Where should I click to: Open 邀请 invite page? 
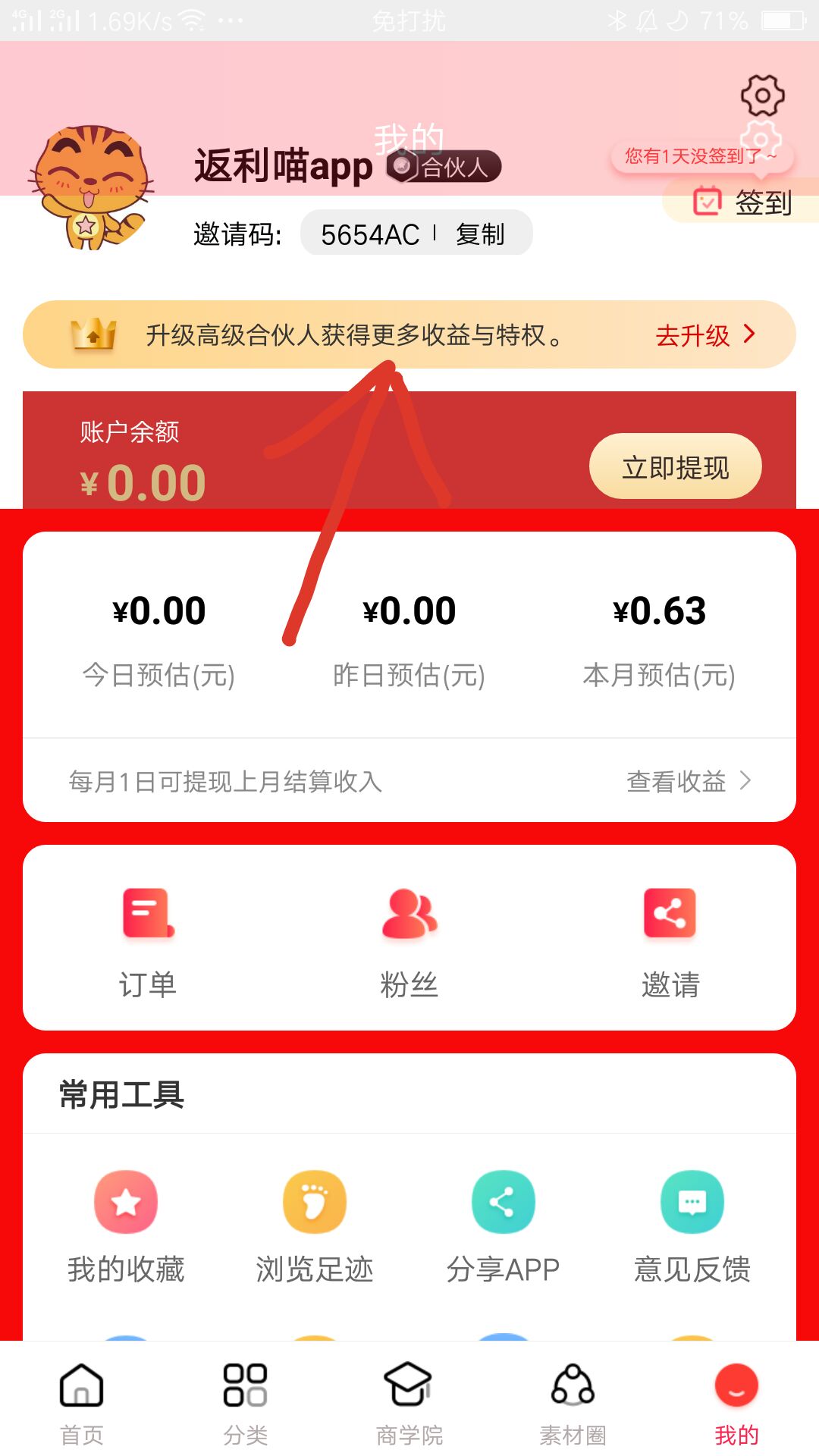[670, 942]
